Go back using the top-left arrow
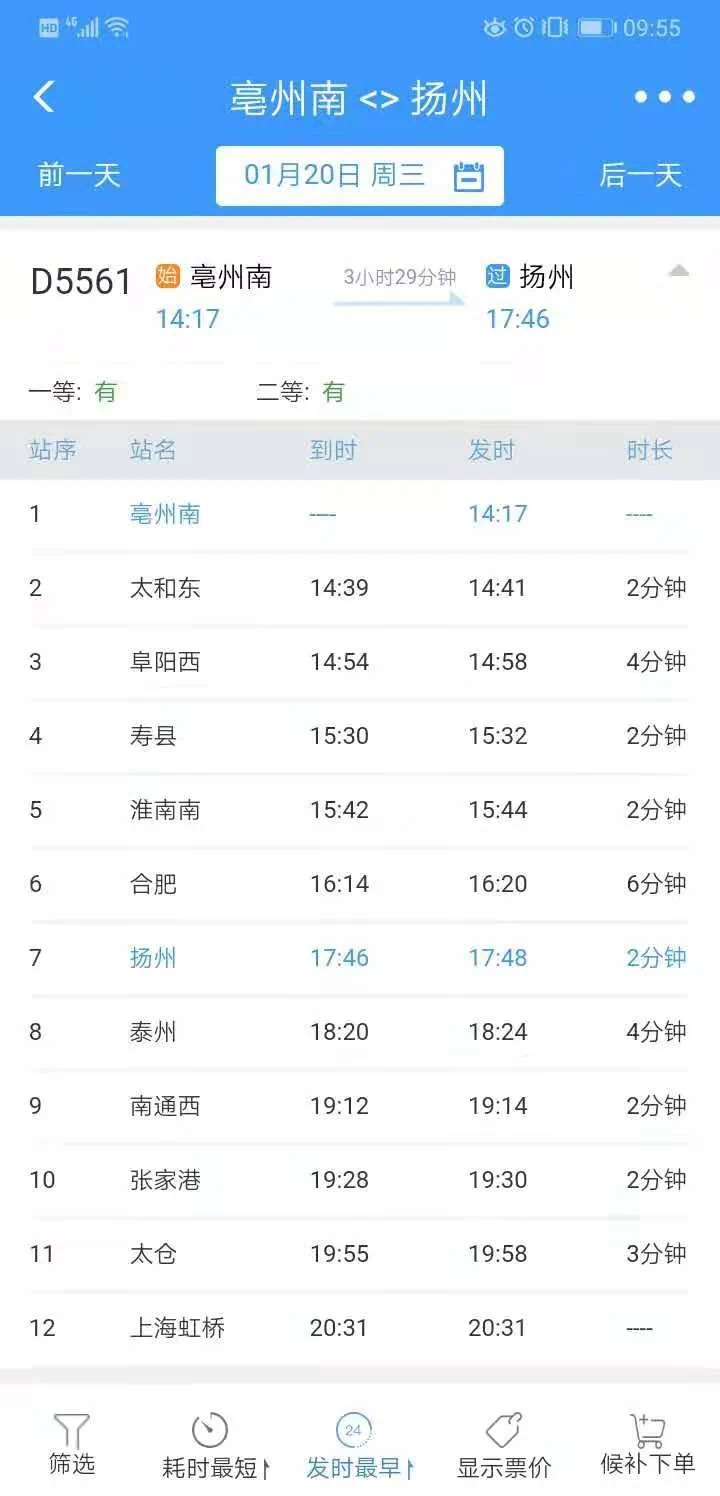This screenshot has height=1496, width=720. tap(43, 97)
